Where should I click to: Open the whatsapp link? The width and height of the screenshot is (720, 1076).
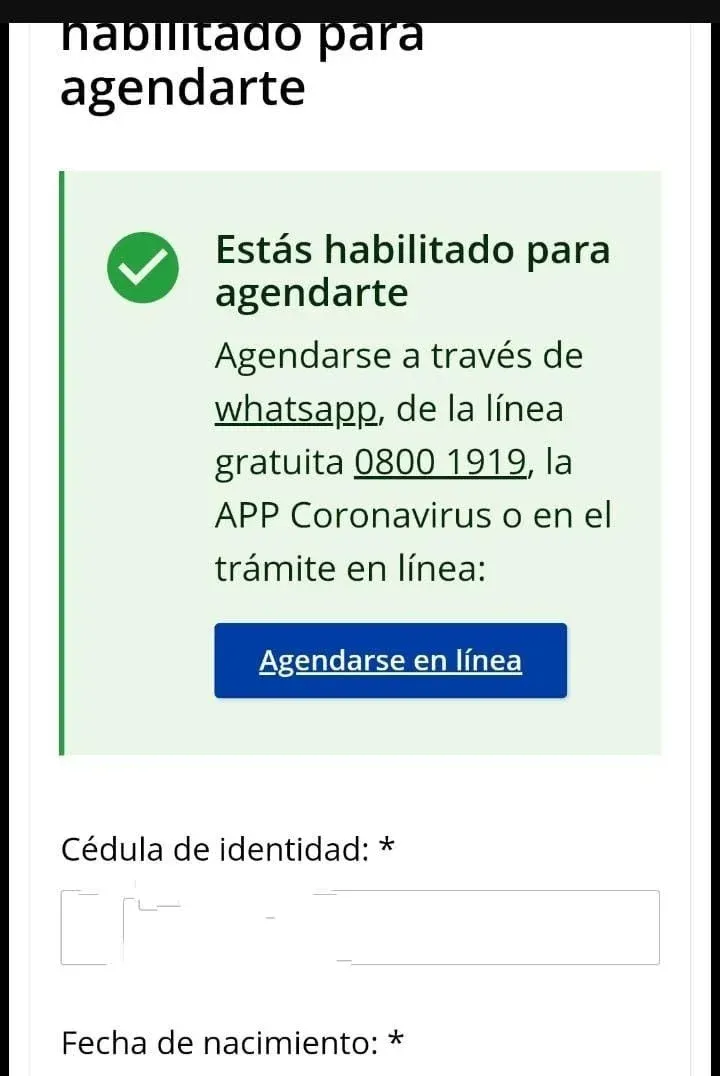coord(295,410)
